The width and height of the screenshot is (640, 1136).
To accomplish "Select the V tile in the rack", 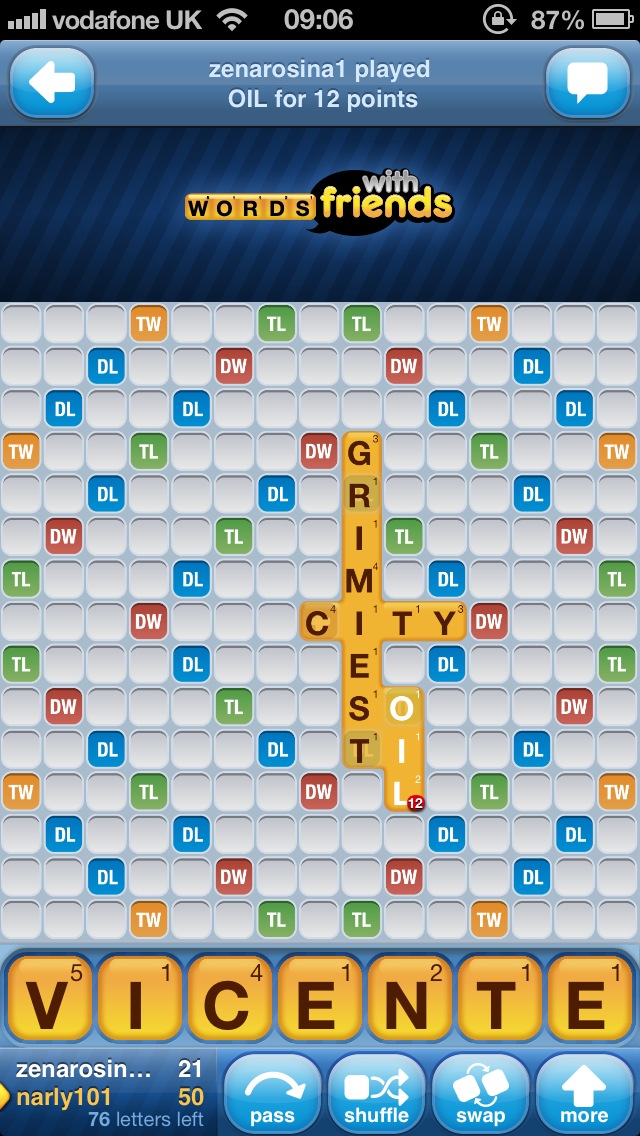I will (49, 998).
